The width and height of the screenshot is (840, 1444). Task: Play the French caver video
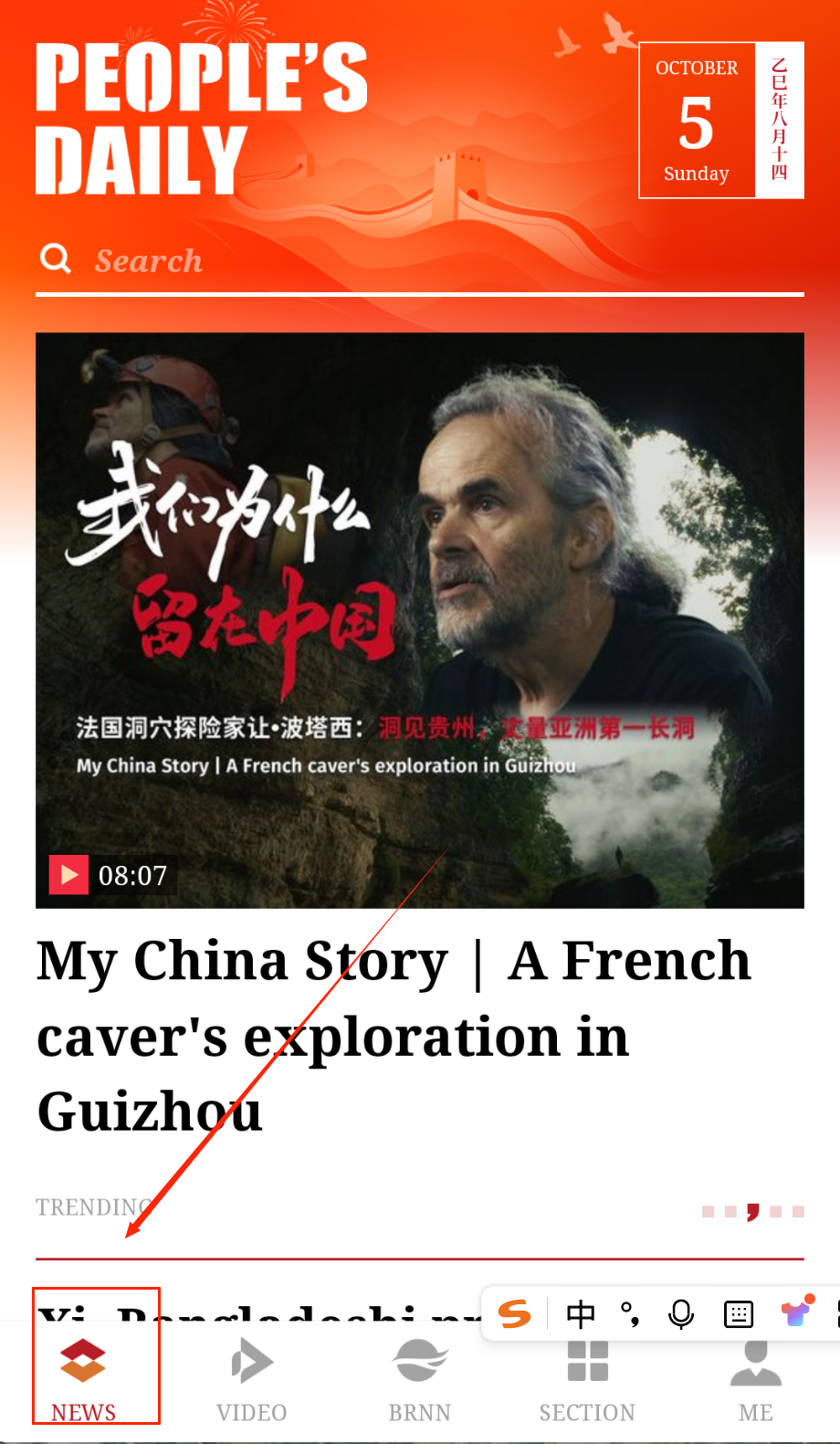(x=69, y=875)
